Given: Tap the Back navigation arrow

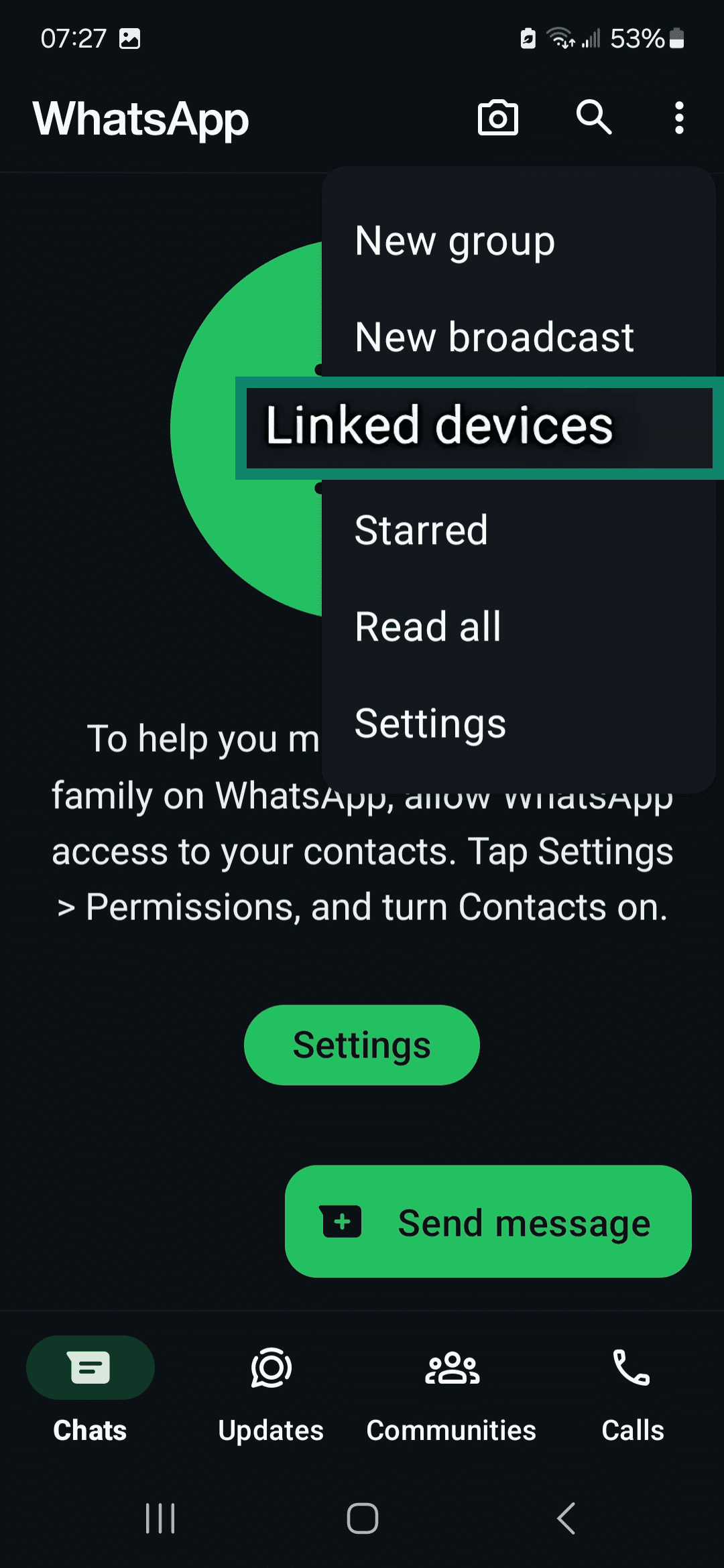Looking at the screenshot, I should coord(566,1520).
